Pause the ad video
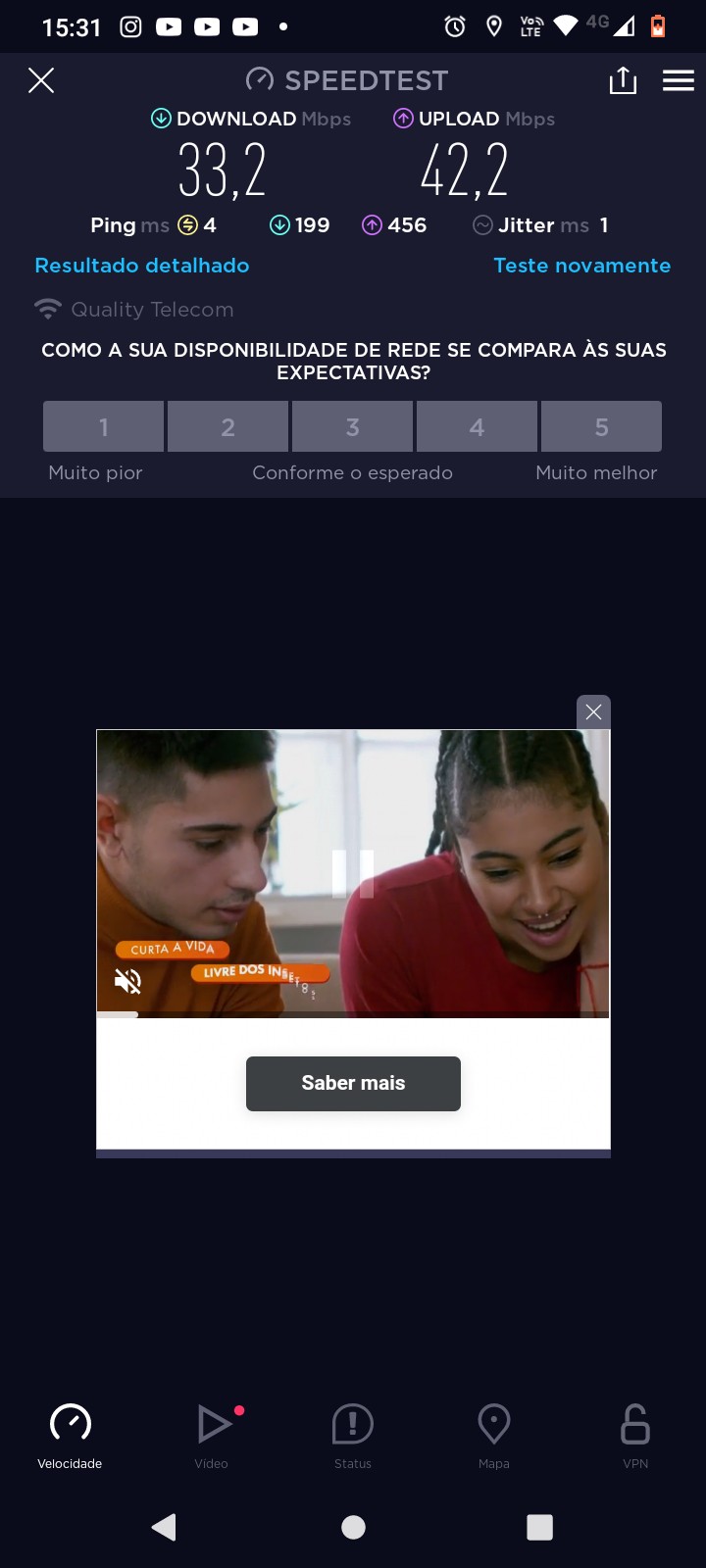This screenshot has height=1568, width=706. 353,872
